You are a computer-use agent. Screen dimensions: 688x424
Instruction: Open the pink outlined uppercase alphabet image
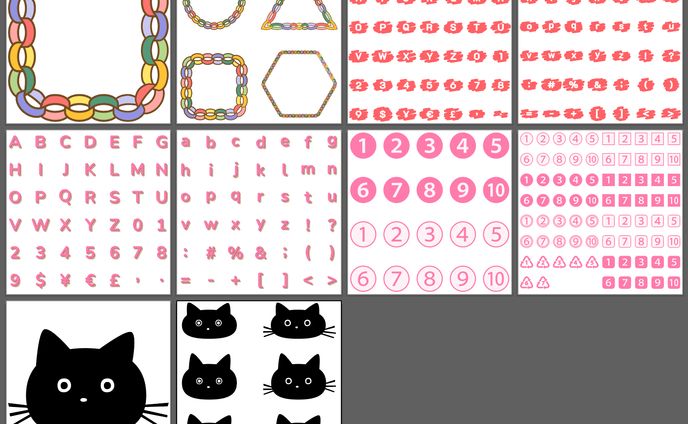coord(88,212)
